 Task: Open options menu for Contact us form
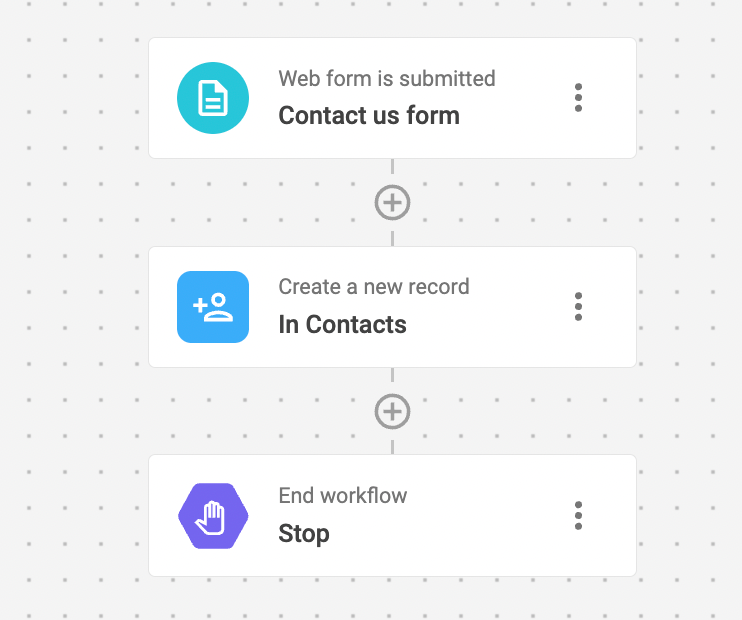pyautogui.click(x=578, y=98)
